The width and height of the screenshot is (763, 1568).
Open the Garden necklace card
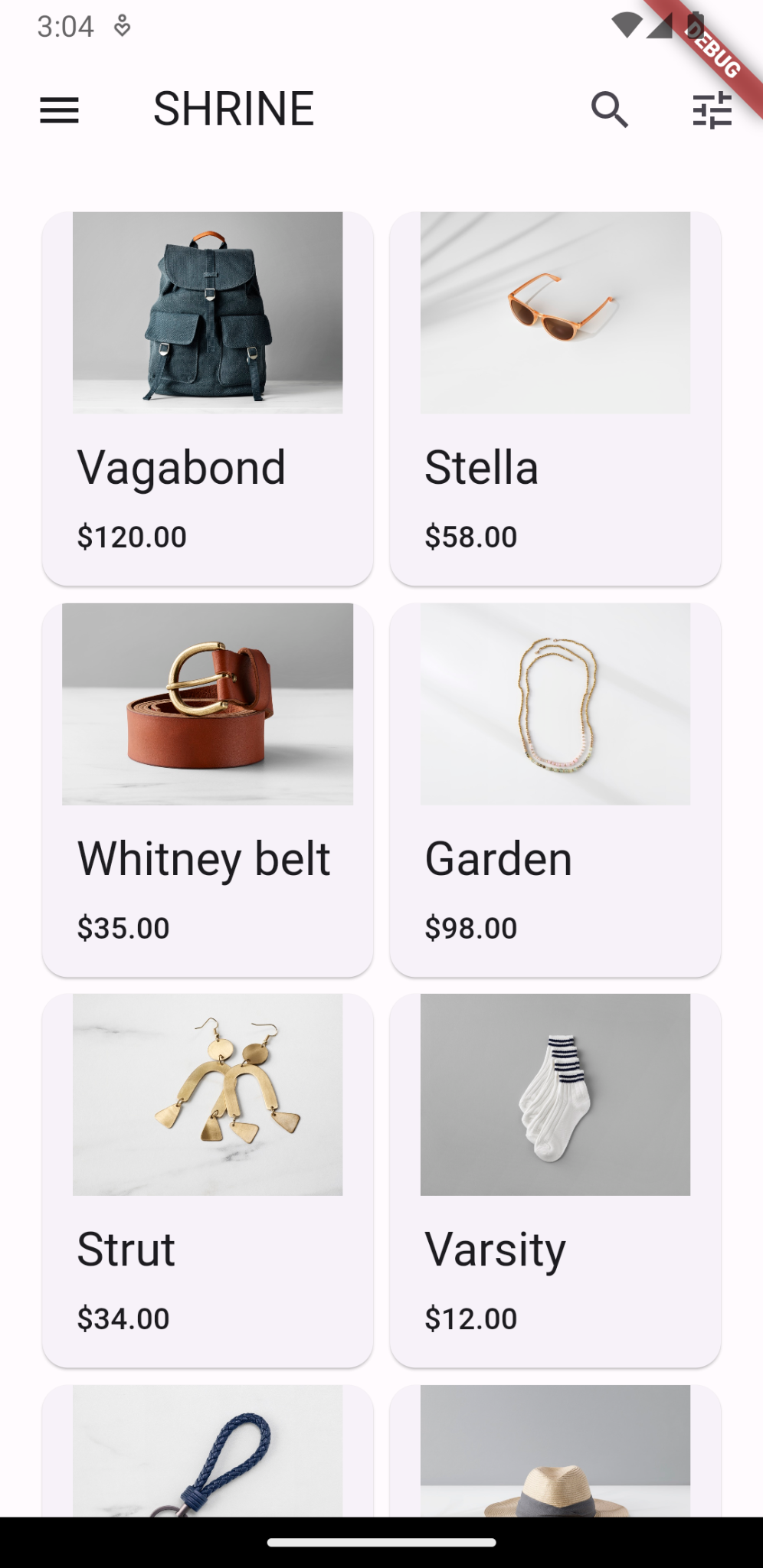[x=555, y=789]
